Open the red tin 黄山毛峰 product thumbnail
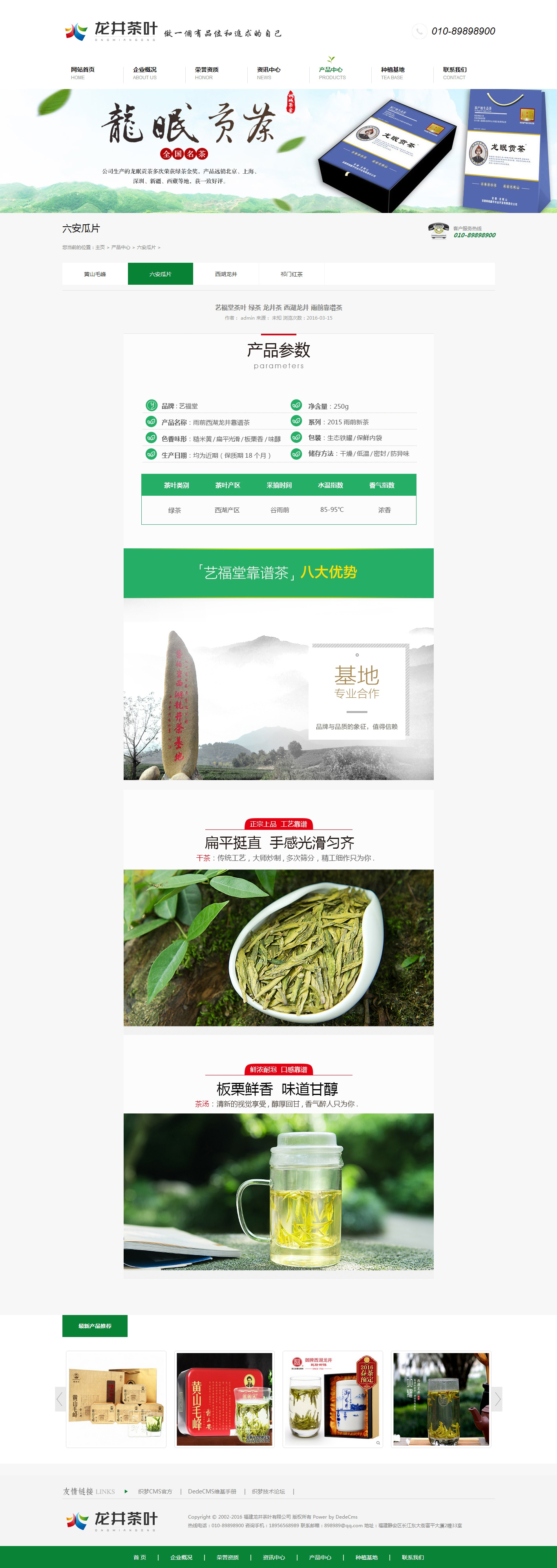Viewport: 557px width, 1568px height. tap(224, 1399)
